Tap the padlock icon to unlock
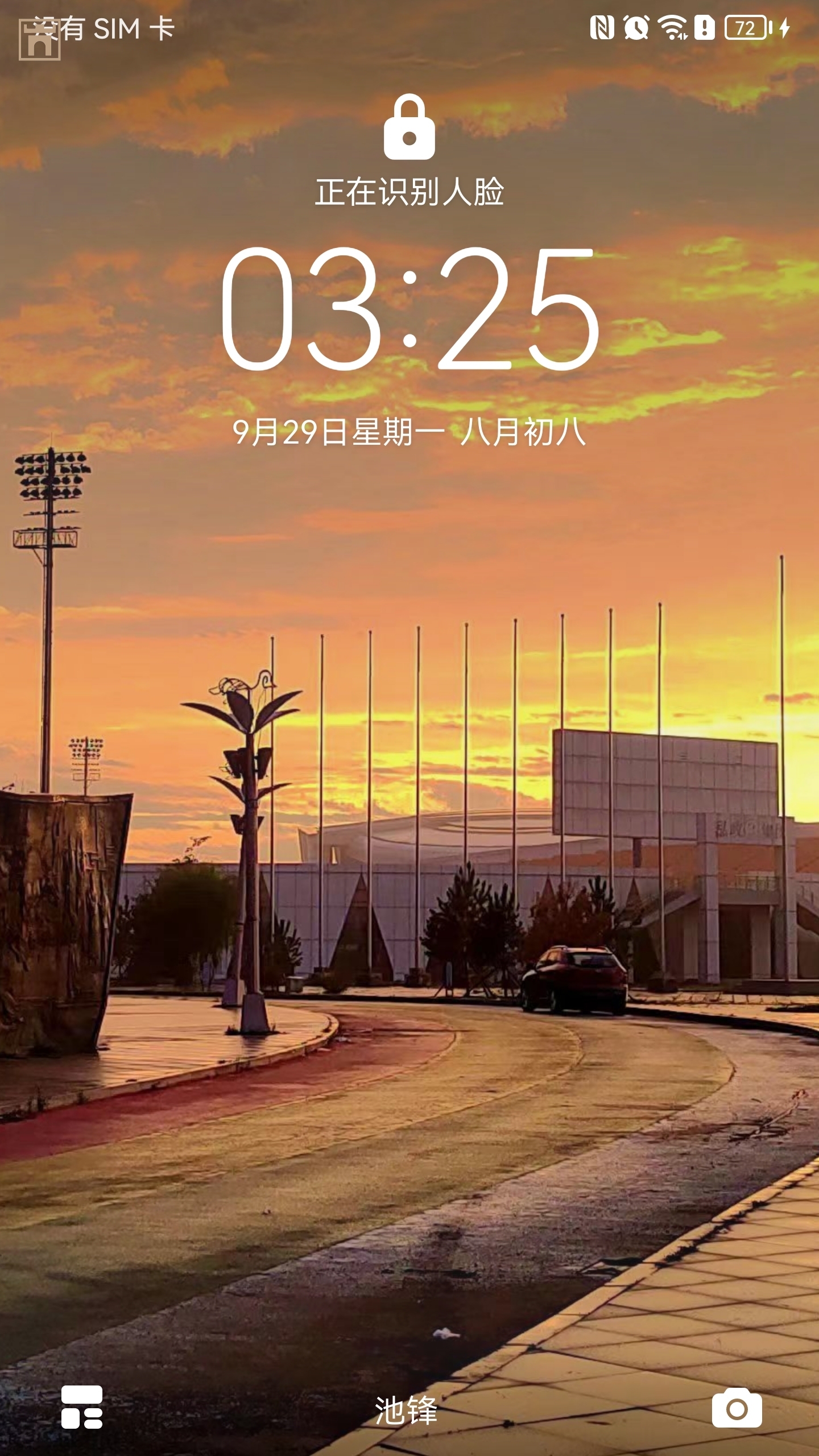Screen dimensions: 819x1456 [409, 127]
